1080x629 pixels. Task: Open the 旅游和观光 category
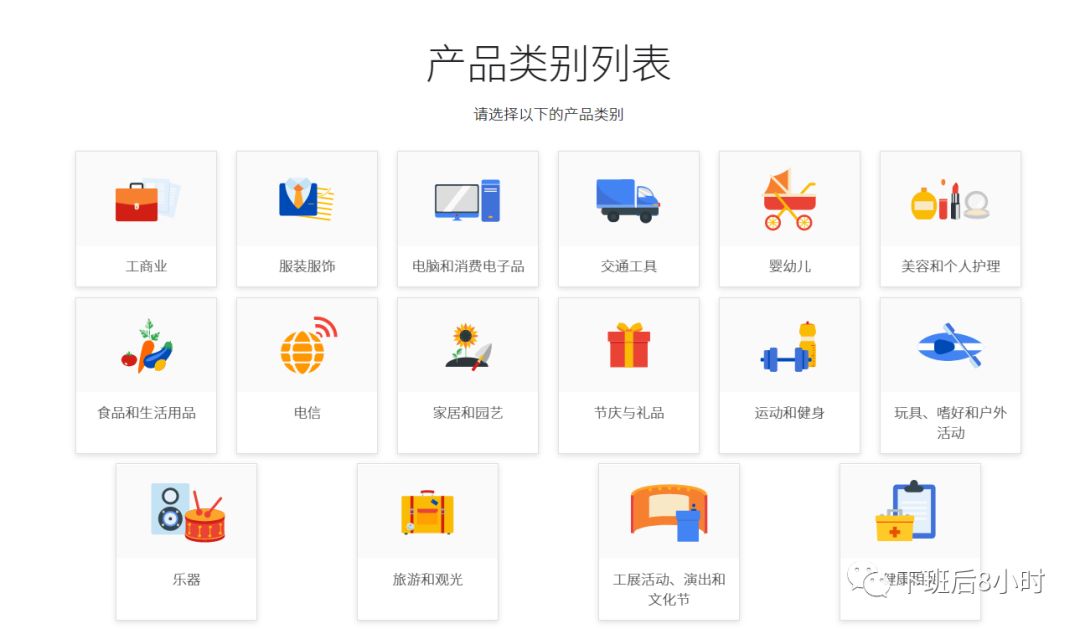point(428,540)
